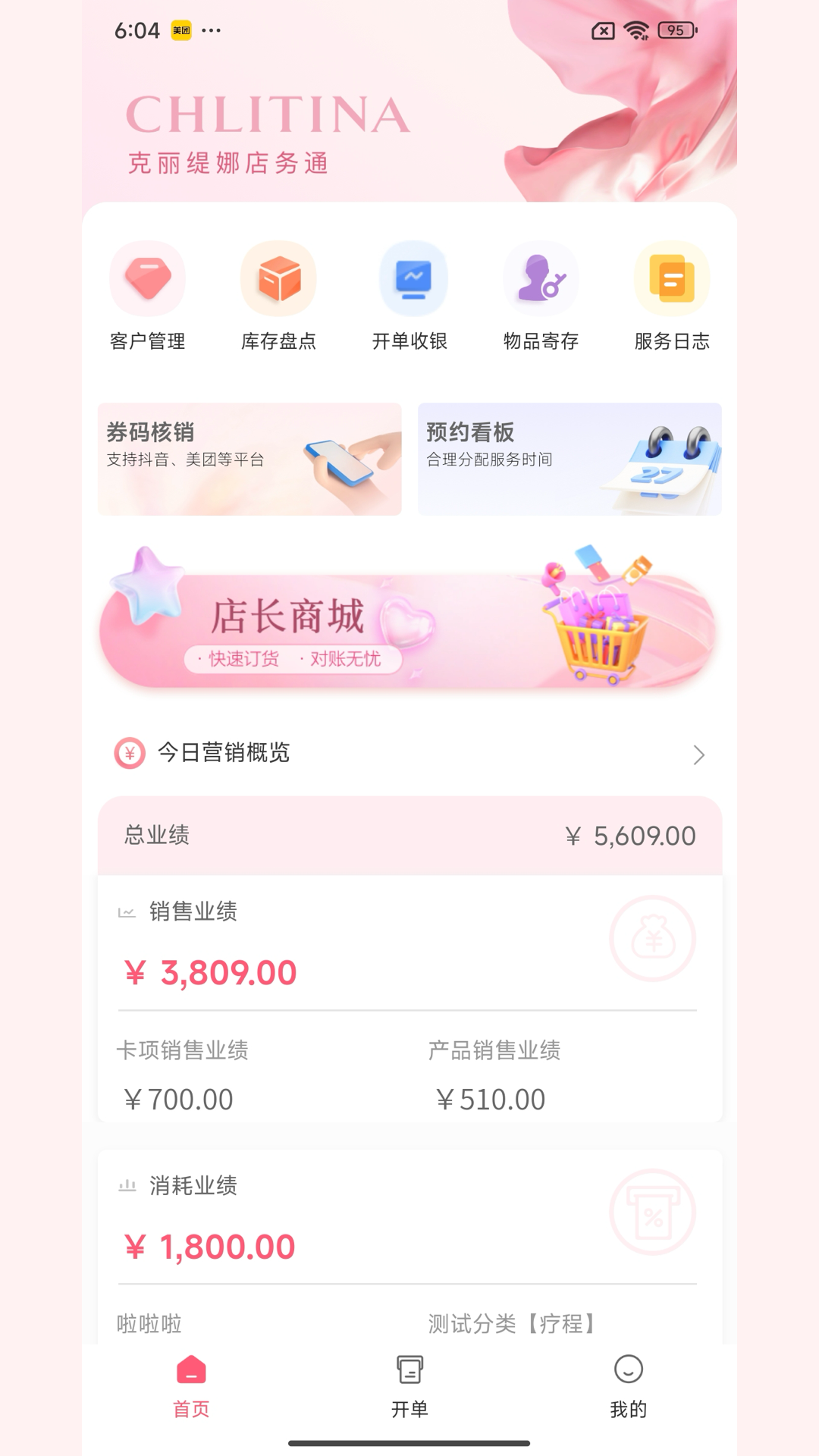The height and width of the screenshot is (1456, 819).
Task: Open the 券码核销 coupon verification card
Action: [x=249, y=460]
